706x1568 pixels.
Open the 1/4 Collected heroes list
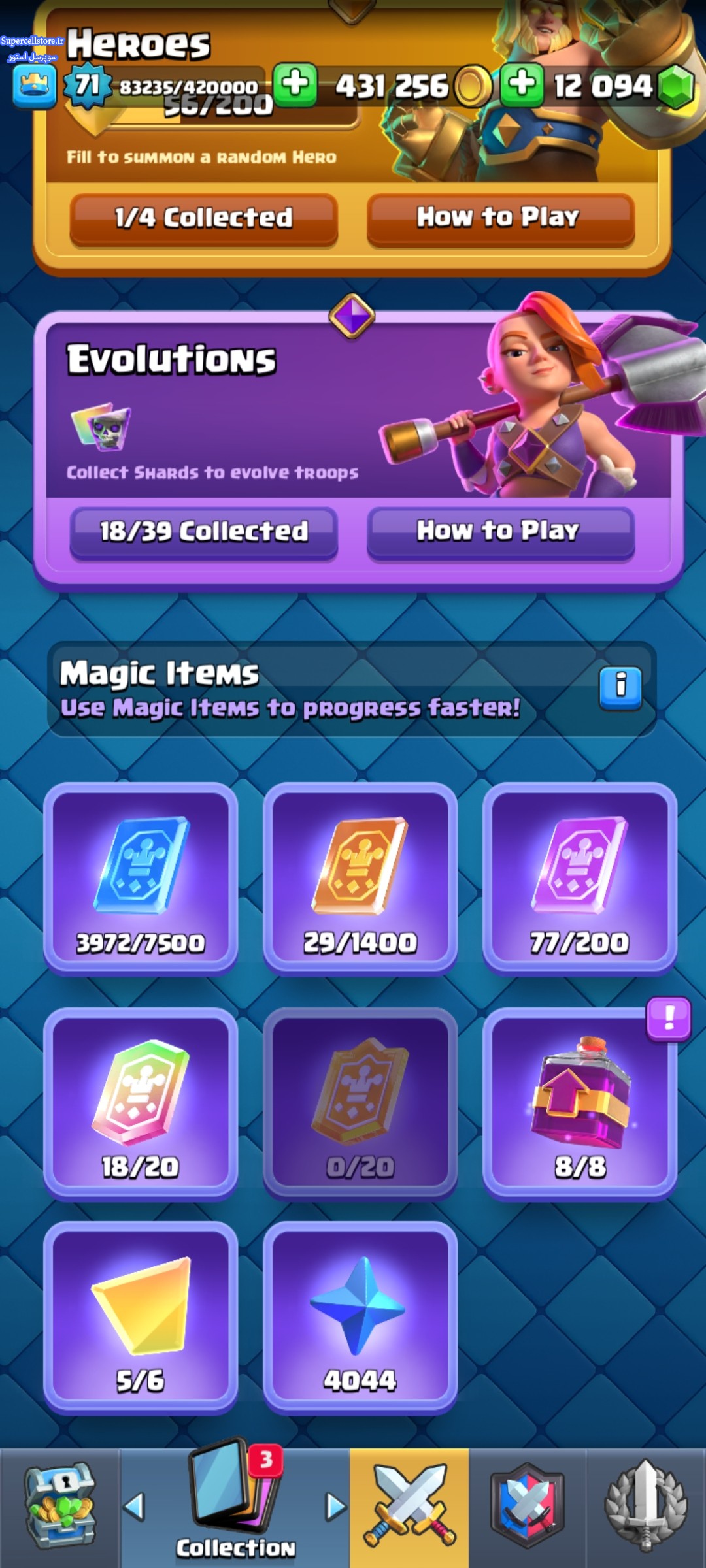(x=203, y=218)
